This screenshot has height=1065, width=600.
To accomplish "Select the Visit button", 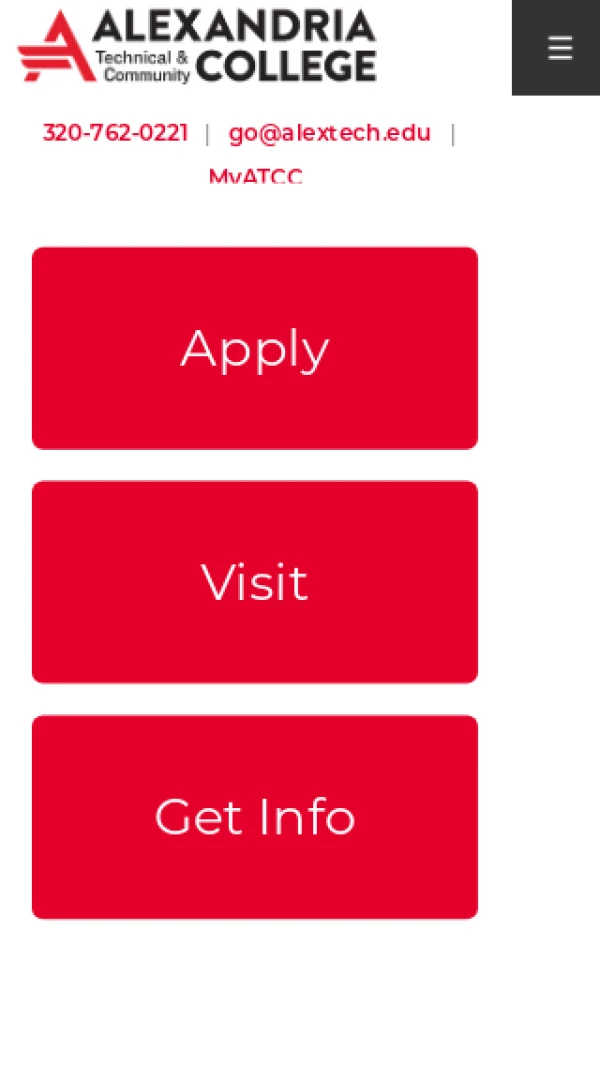I will [x=255, y=582].
